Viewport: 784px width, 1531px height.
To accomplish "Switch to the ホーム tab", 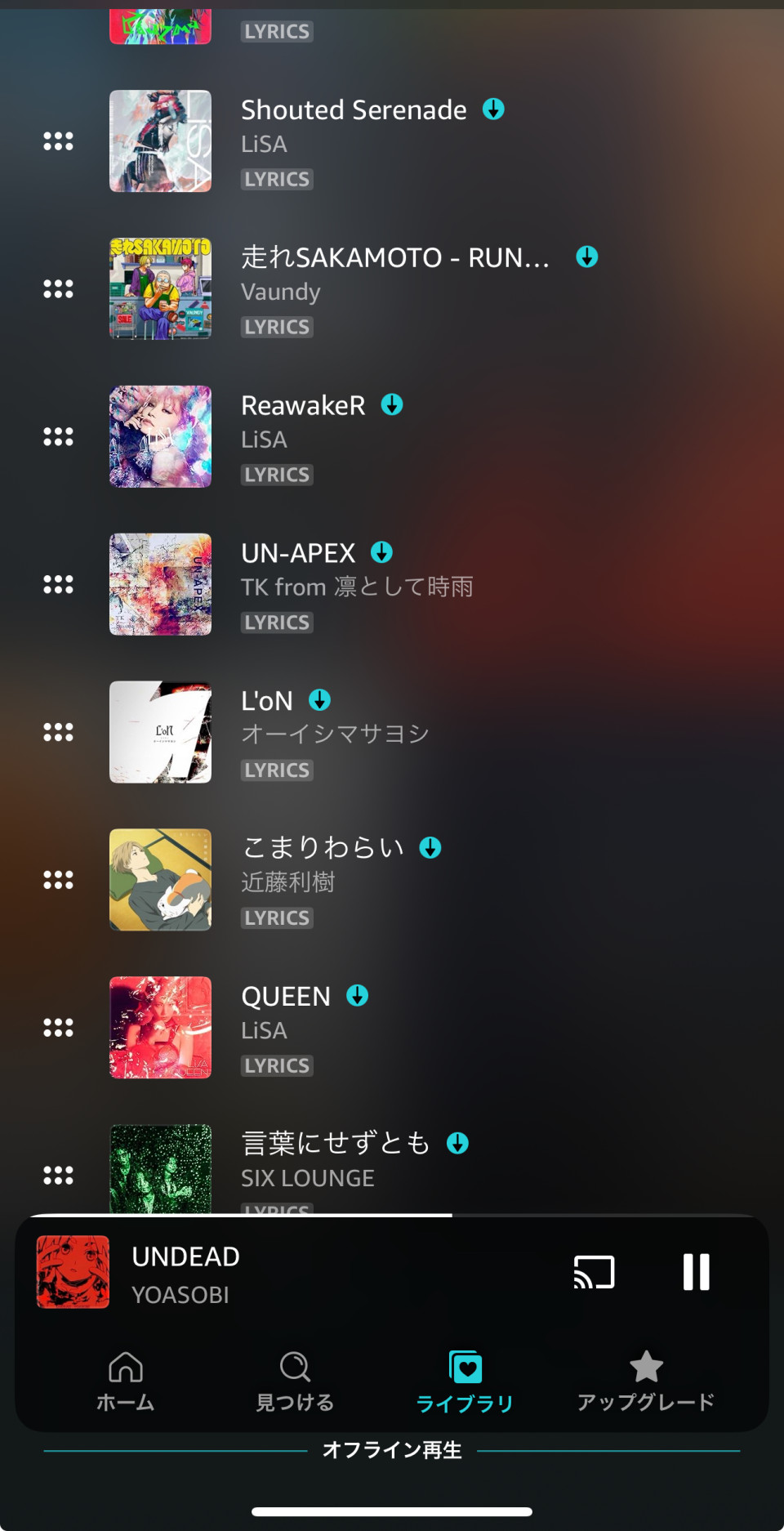I will point(126,1381).
